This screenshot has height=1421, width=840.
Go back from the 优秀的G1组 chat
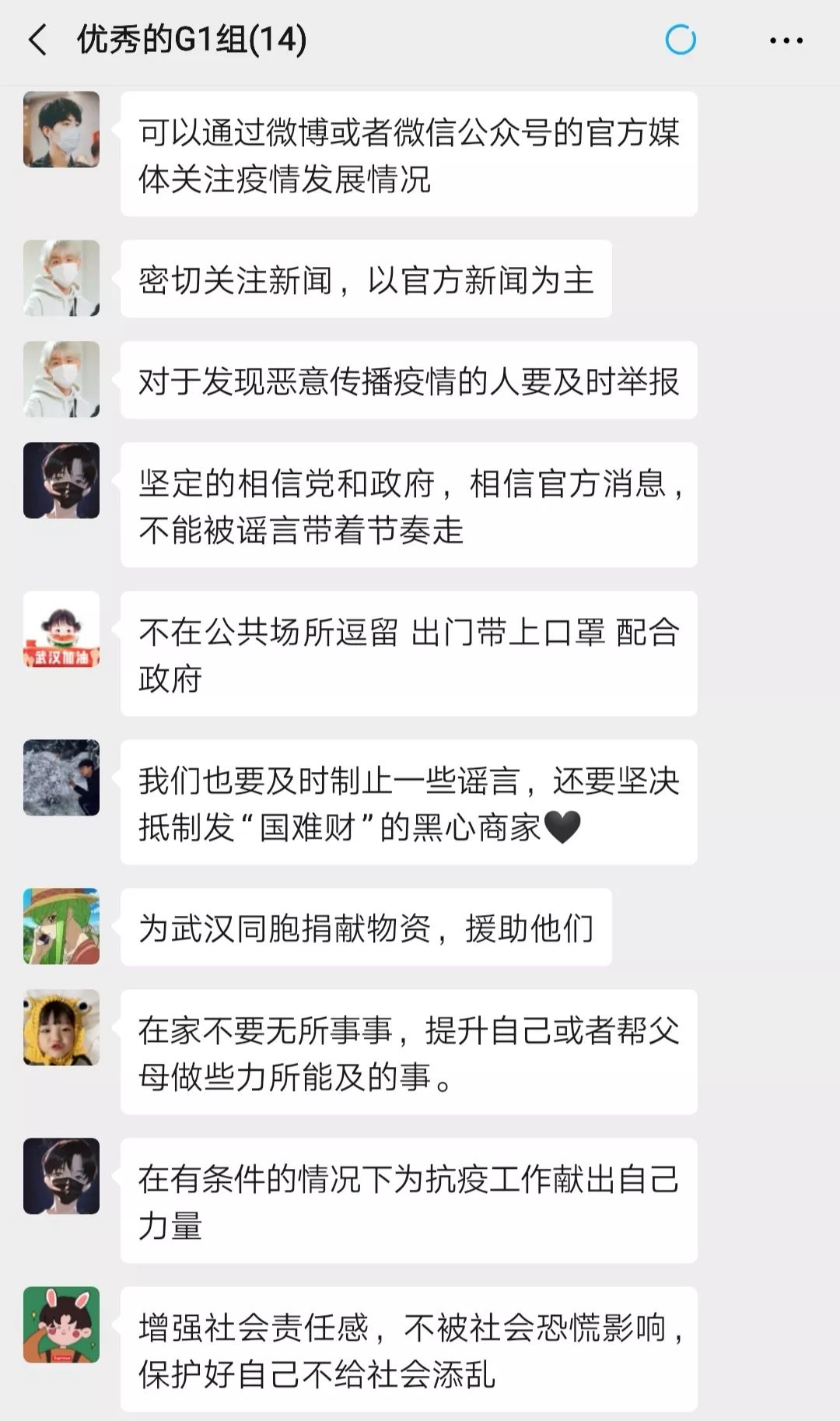click(37, 40)
